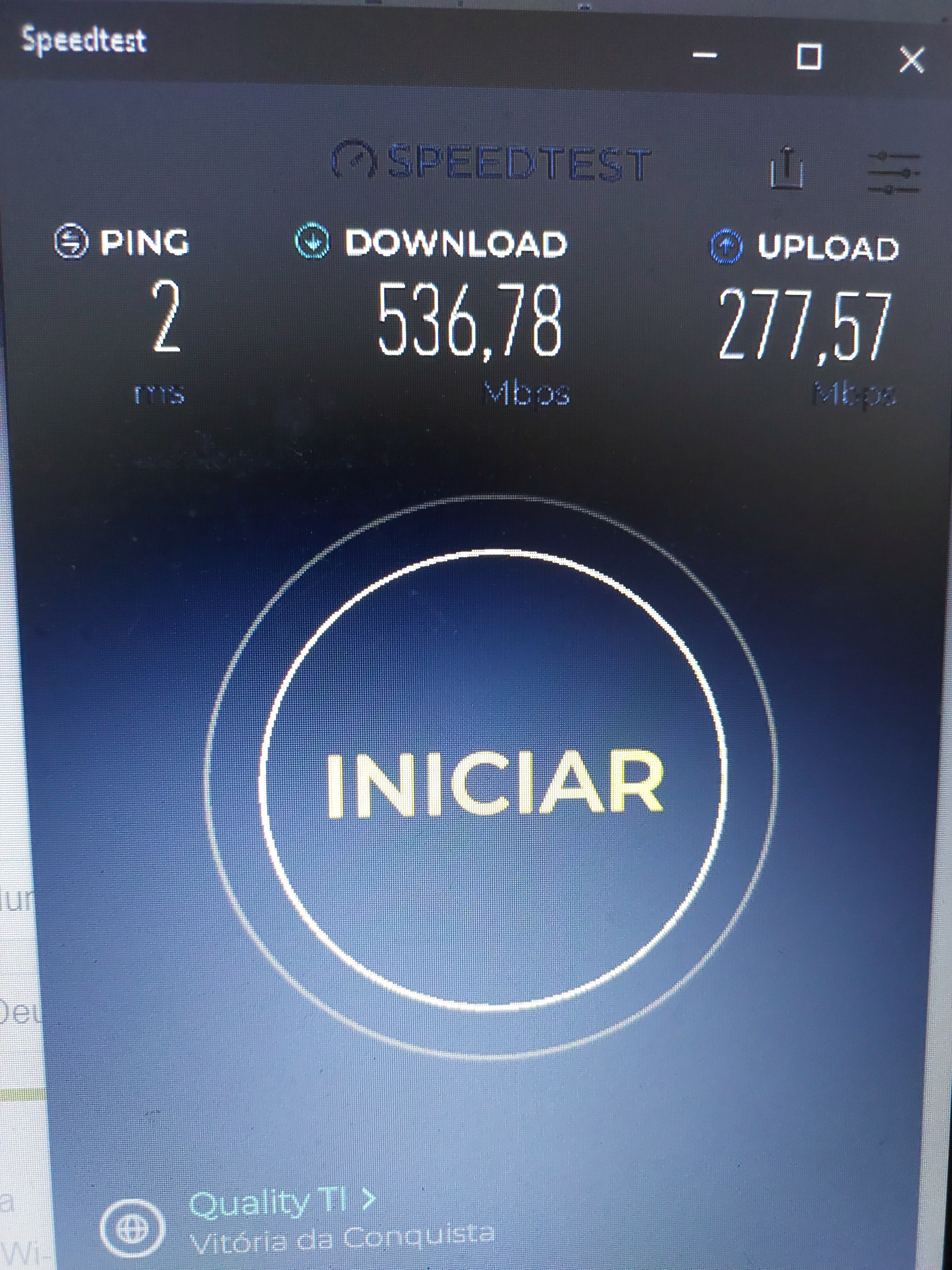This screenshot has width=952, height=1270.
Task: Close the Speedtest window
Action: pyautogui.click(x=912, y=59)
